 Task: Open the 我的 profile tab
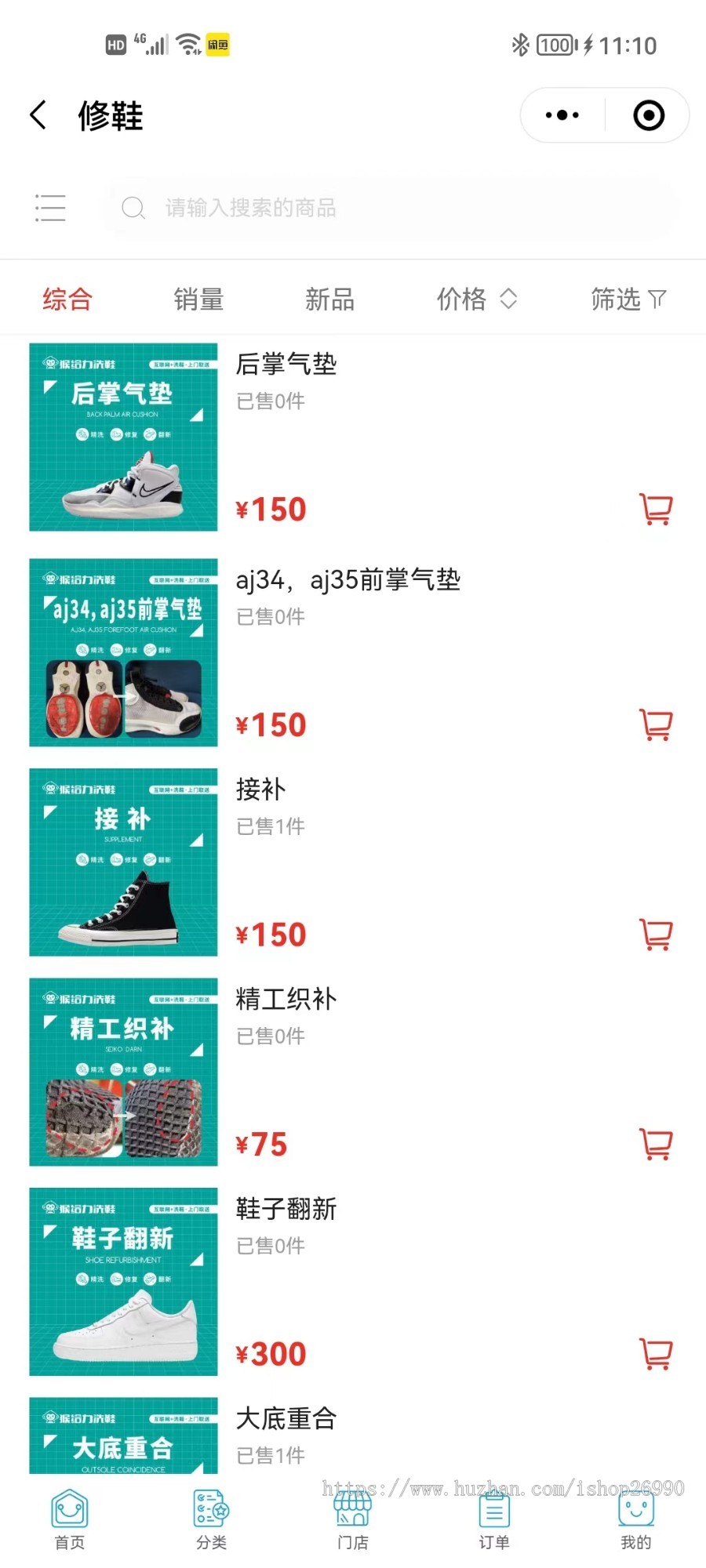tap(635, 1519)
